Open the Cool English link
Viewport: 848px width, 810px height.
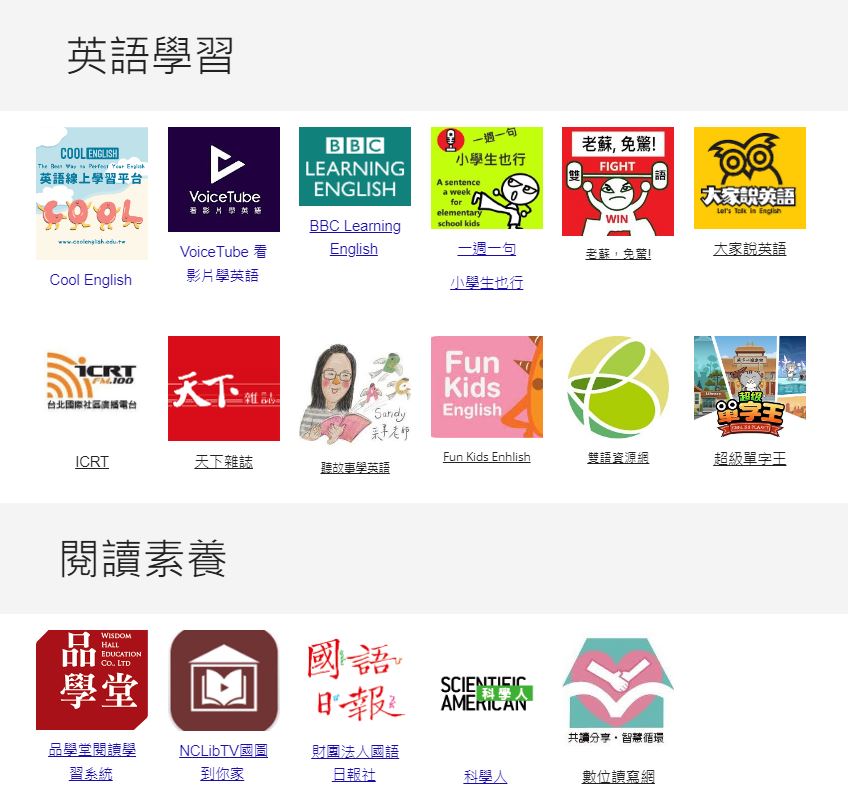click(x=91, y=280)
